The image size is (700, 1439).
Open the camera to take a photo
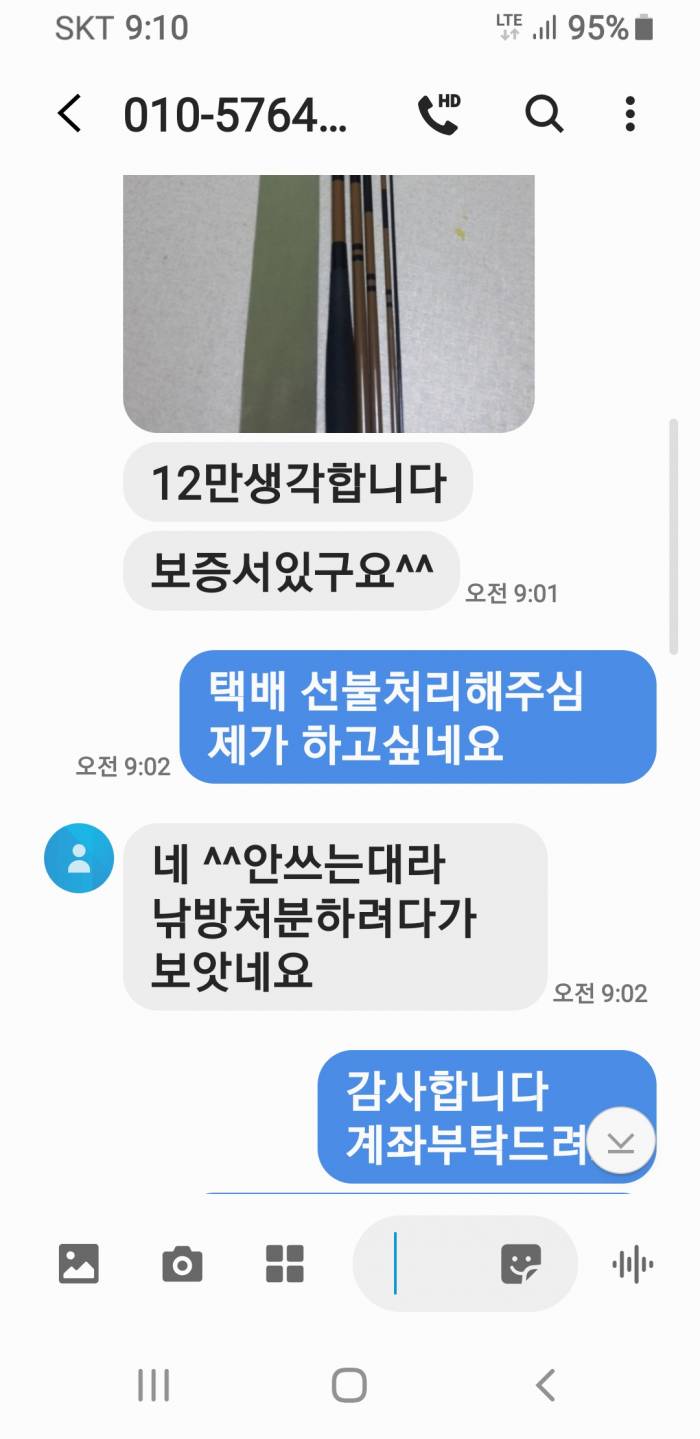pyautogui.click(x=182, y=1264)
